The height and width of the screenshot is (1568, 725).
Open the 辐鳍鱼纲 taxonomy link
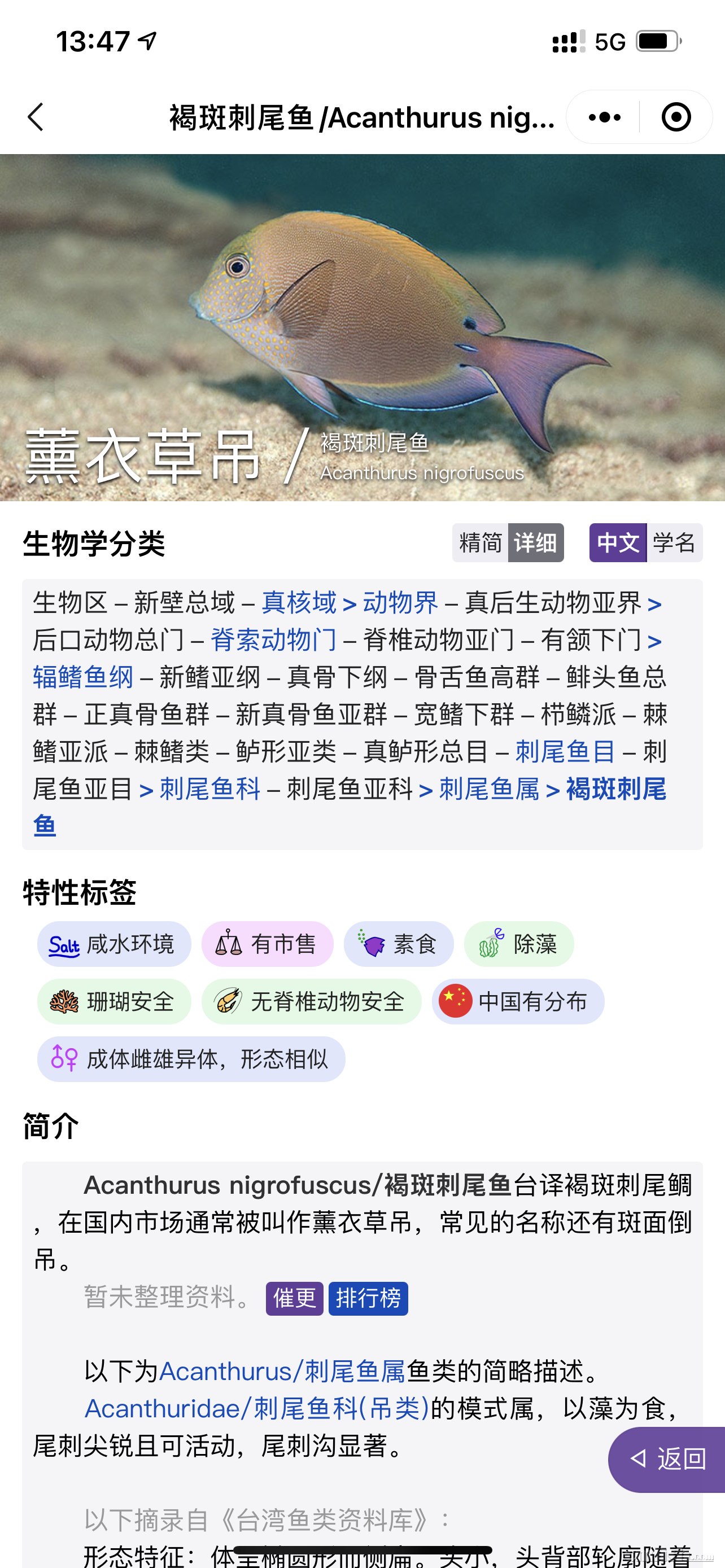pos(84,677)
